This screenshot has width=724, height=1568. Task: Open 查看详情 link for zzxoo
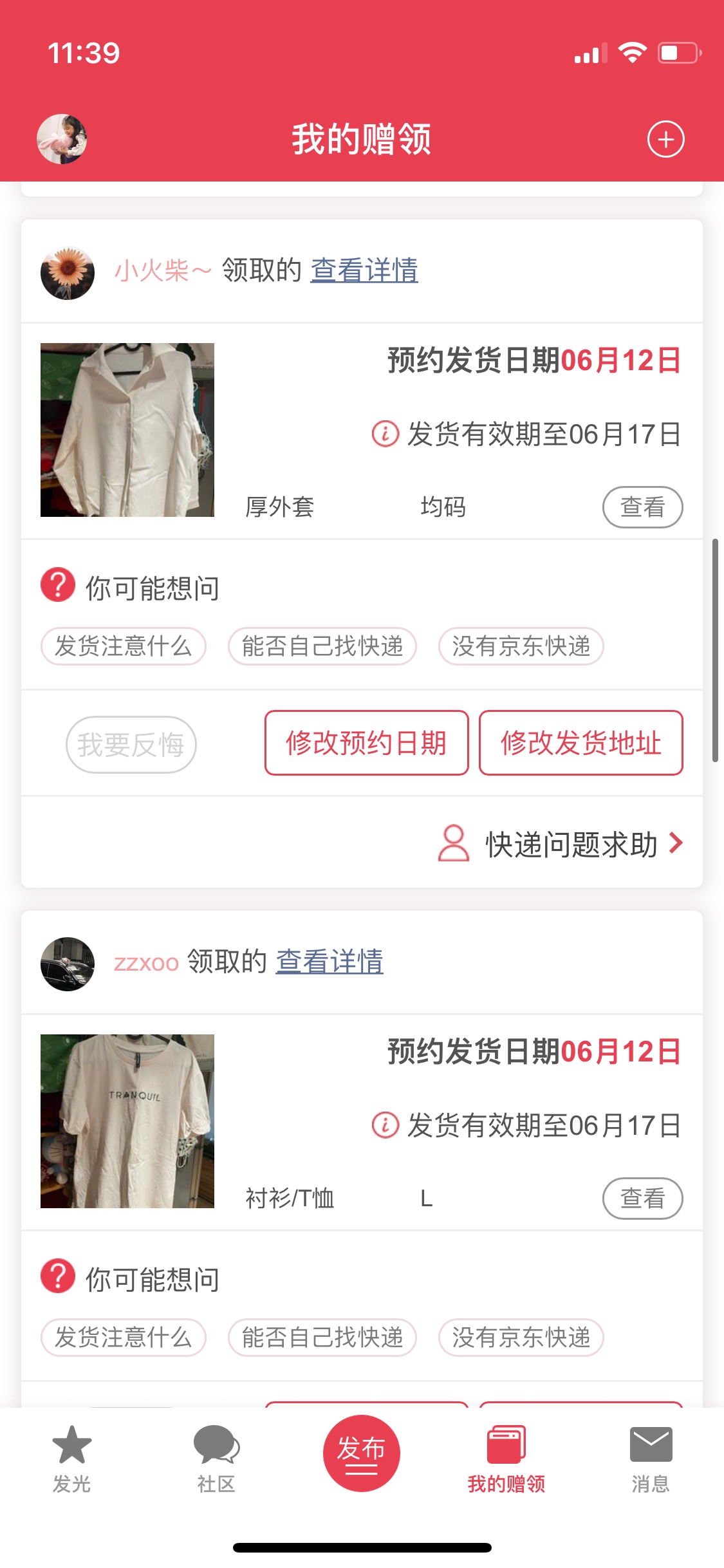(330, 962)
